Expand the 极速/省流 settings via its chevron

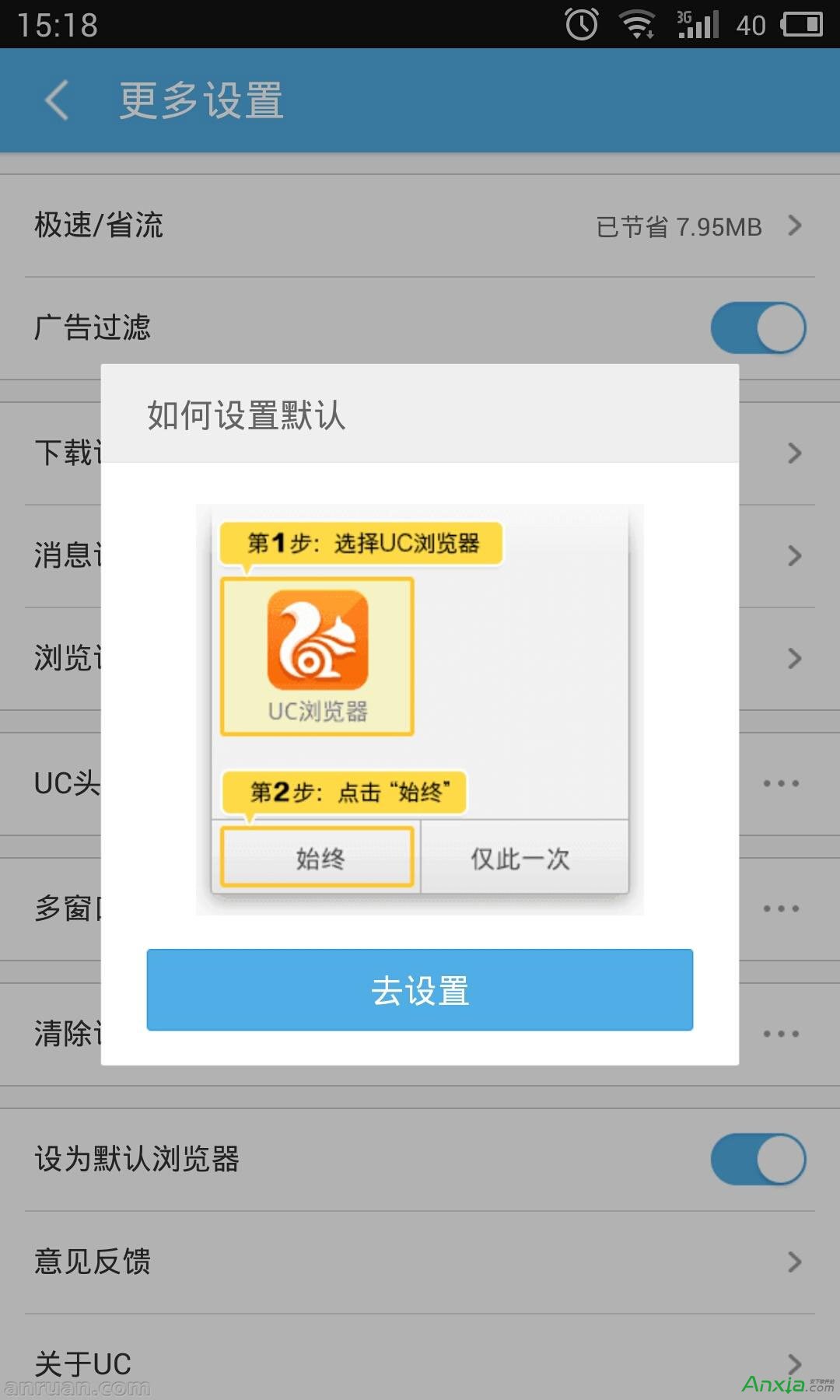tap(795, 226)
